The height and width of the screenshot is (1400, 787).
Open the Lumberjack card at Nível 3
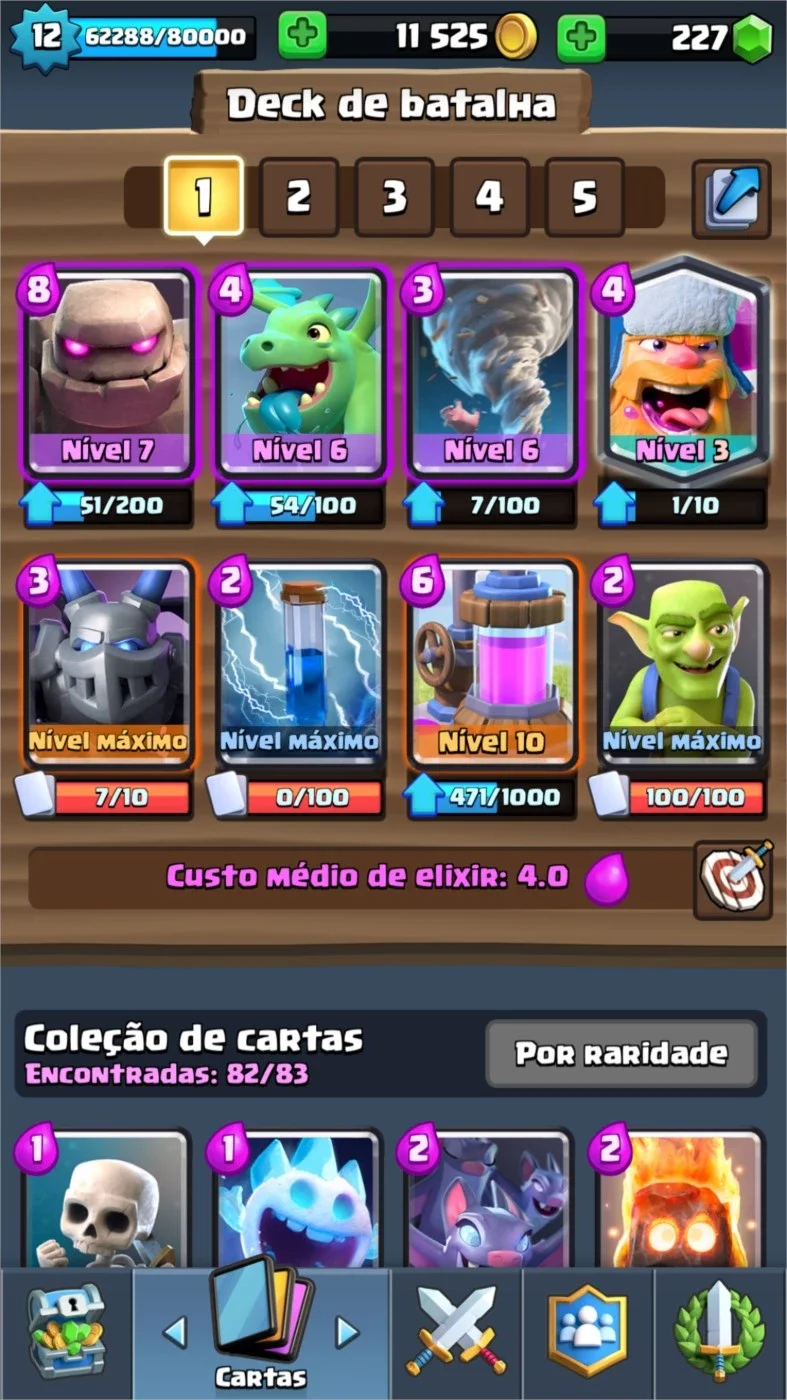682,372
